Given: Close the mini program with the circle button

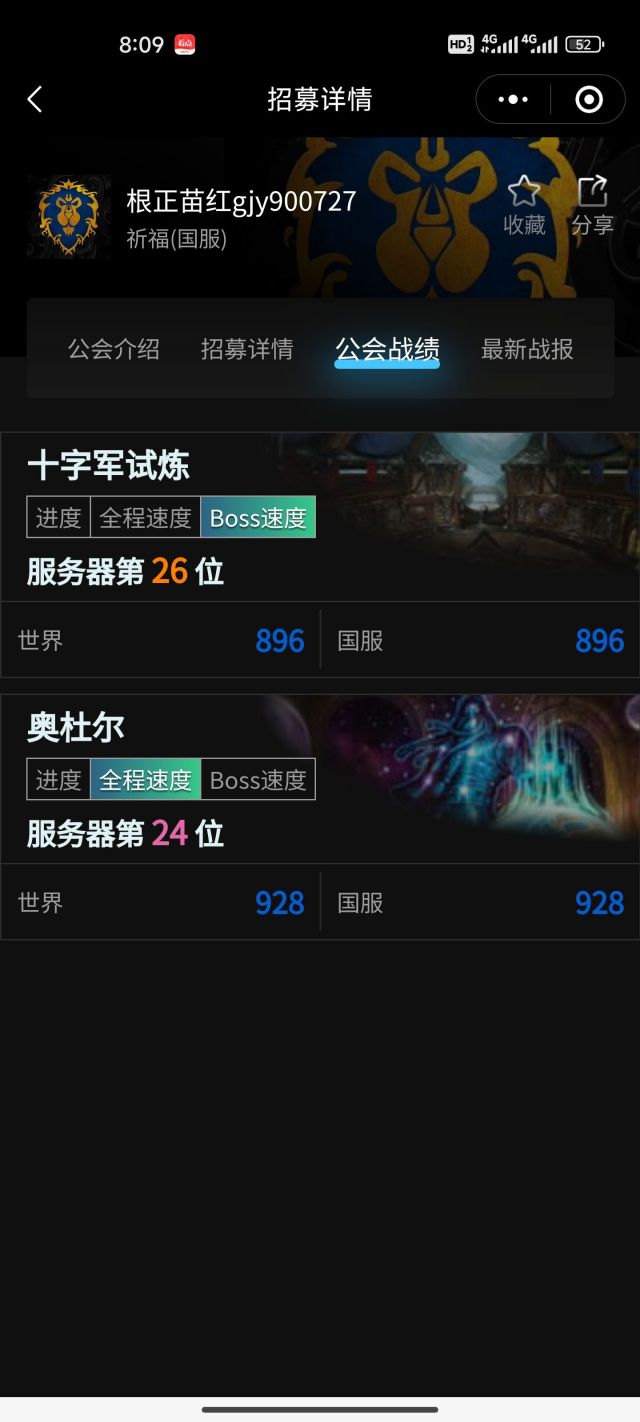Looking at the screenshot, I should tap(589, 99).
